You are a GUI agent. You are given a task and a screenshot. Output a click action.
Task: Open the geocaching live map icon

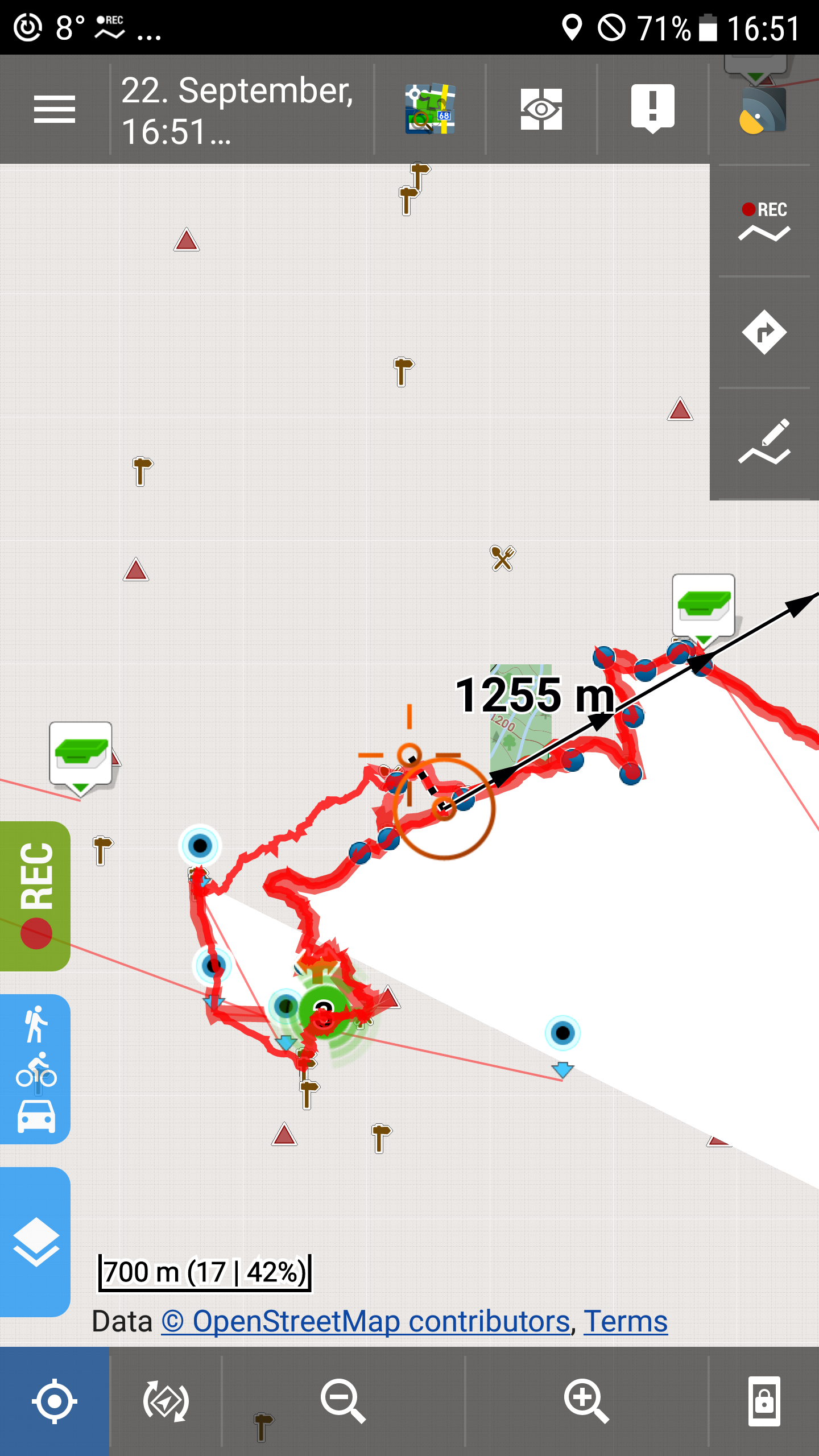pyautogui.click(x=762, y=110)
